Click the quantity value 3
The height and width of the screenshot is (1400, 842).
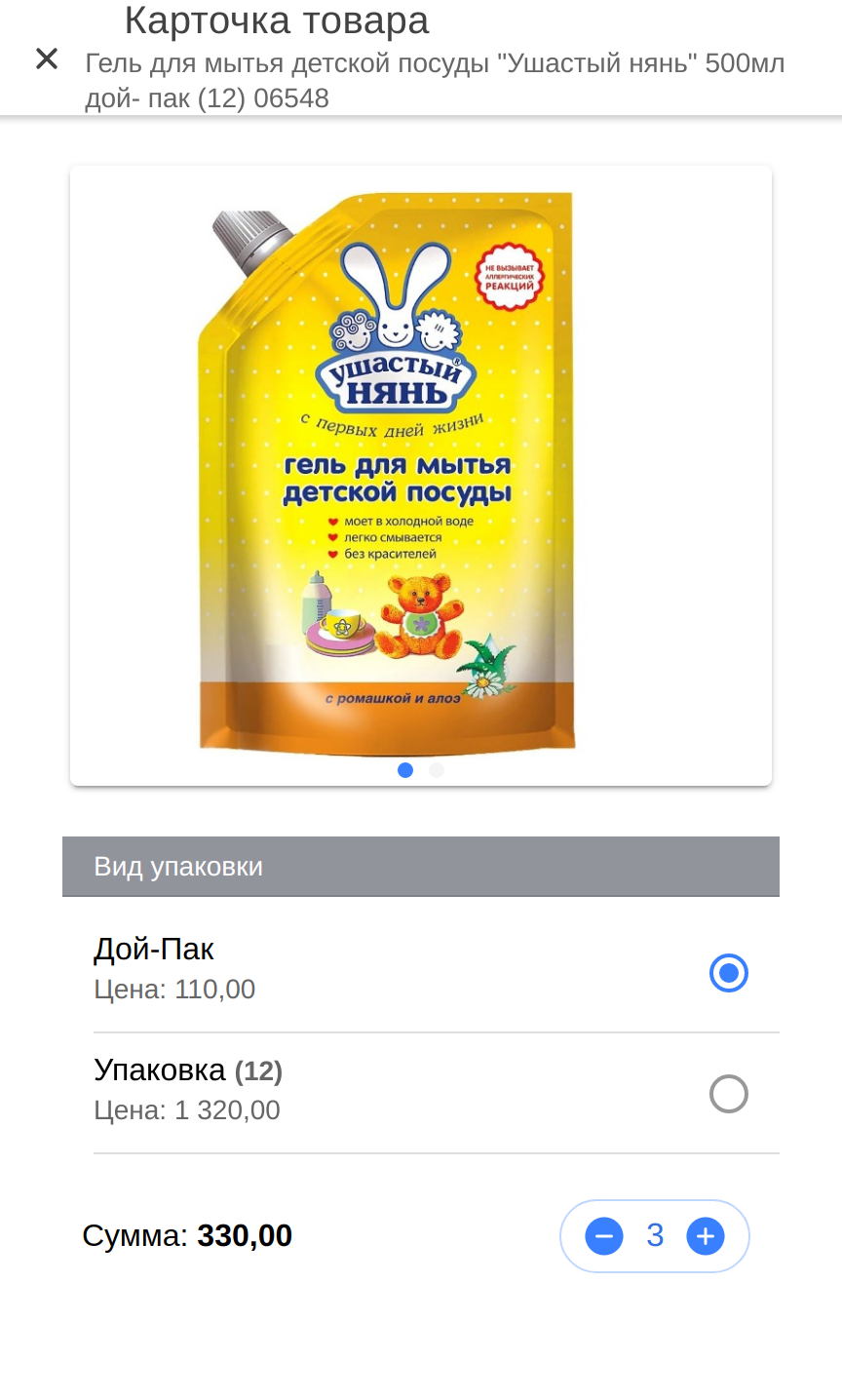click(654, 1235)
